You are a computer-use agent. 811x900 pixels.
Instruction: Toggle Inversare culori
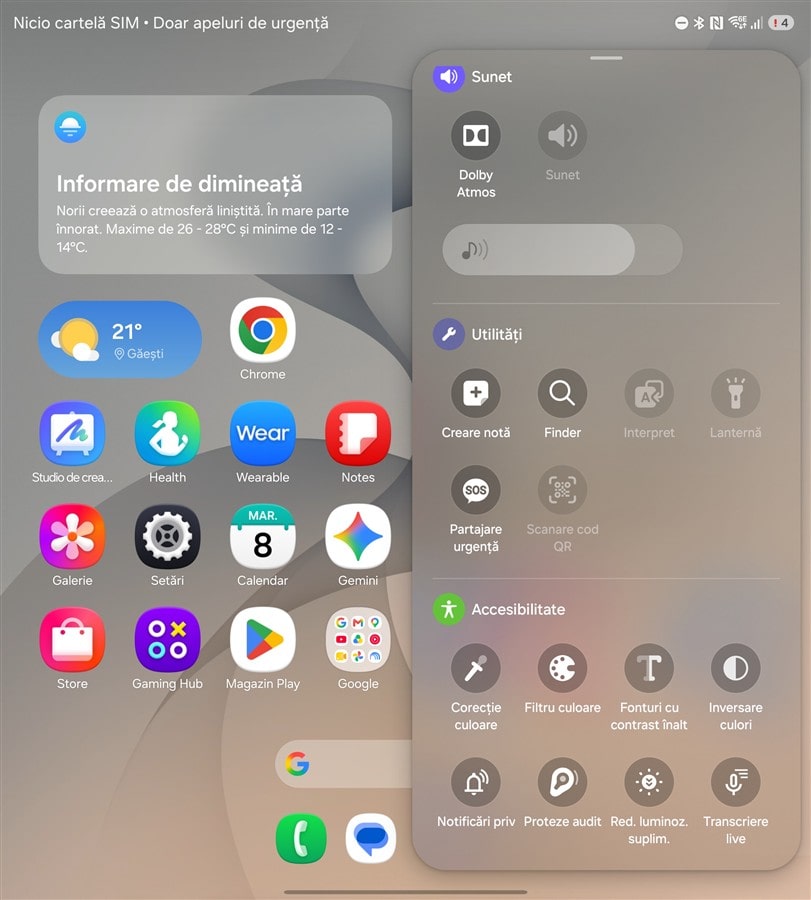point(735,668)
